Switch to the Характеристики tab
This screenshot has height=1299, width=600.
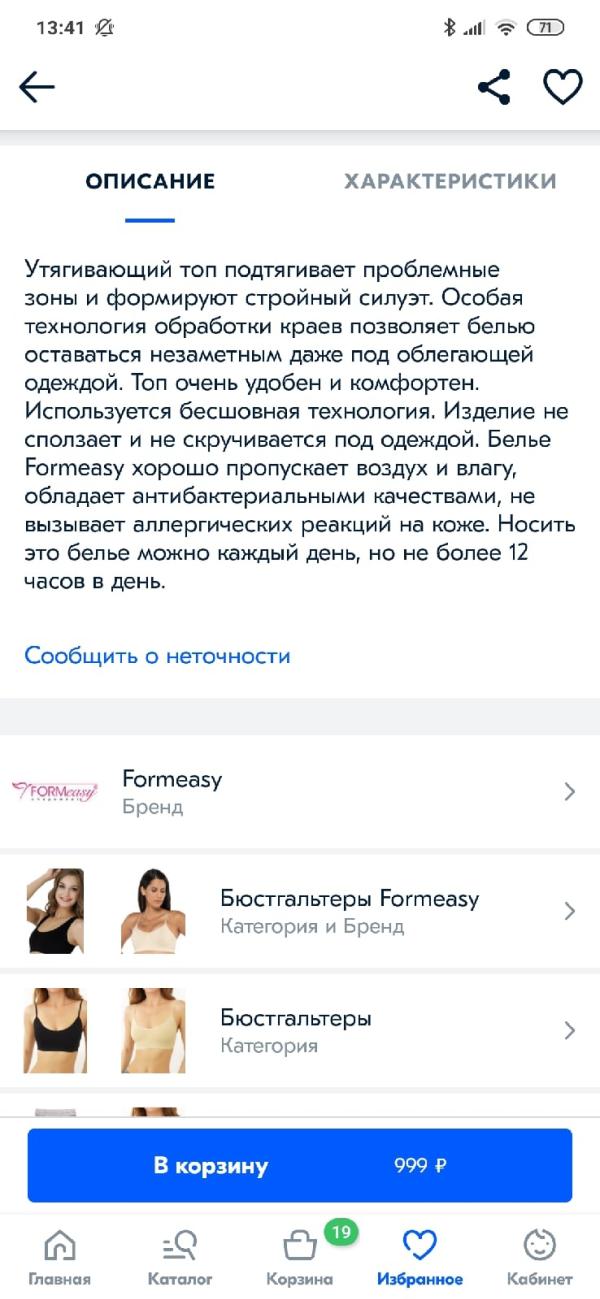pyautogui.click(x=450, y=181)
